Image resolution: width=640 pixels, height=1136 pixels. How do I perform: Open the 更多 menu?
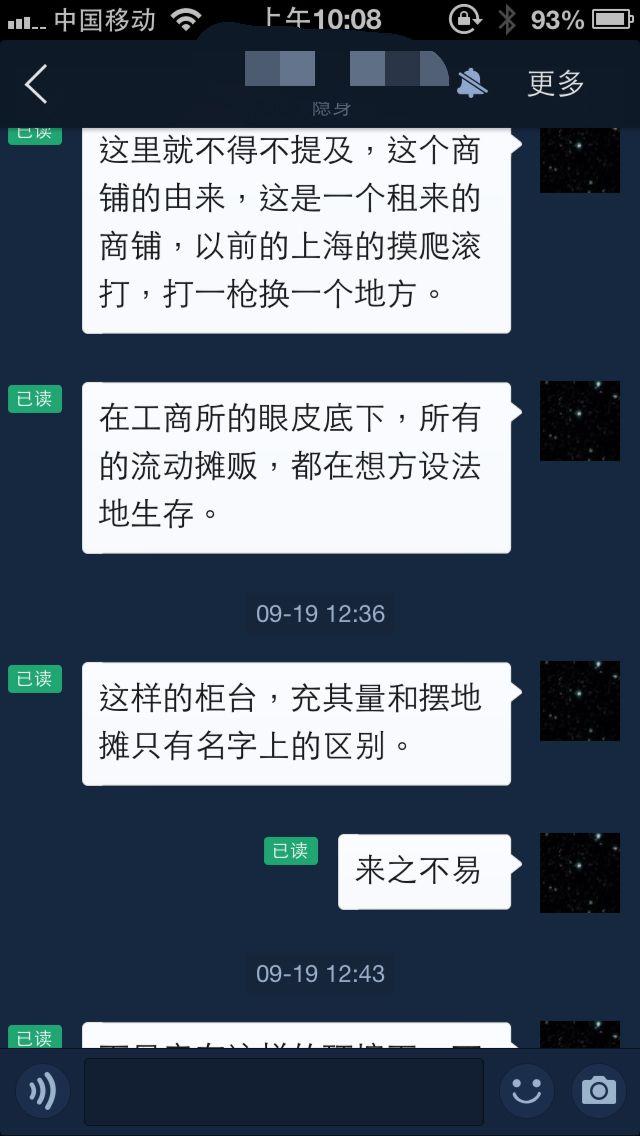tap(555, 84)
